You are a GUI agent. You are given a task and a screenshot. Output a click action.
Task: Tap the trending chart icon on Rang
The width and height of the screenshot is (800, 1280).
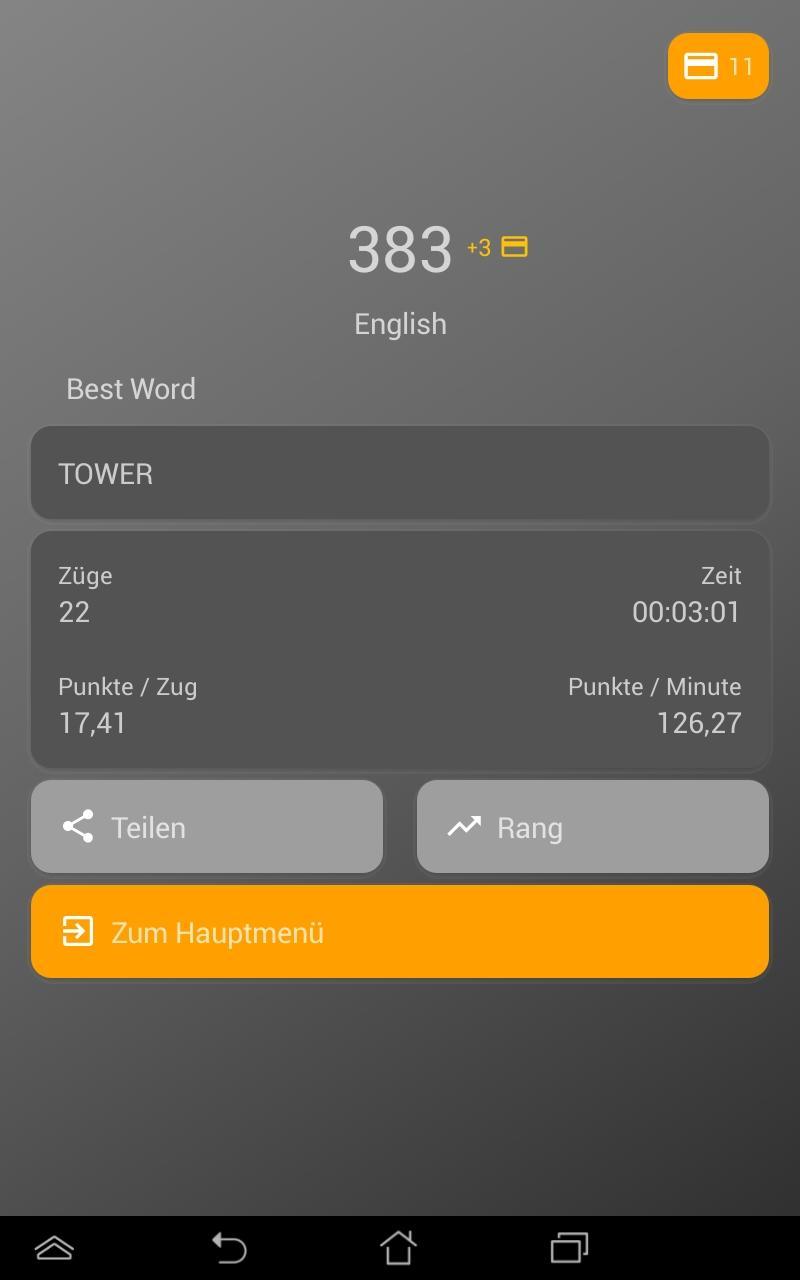coord(463,827)
